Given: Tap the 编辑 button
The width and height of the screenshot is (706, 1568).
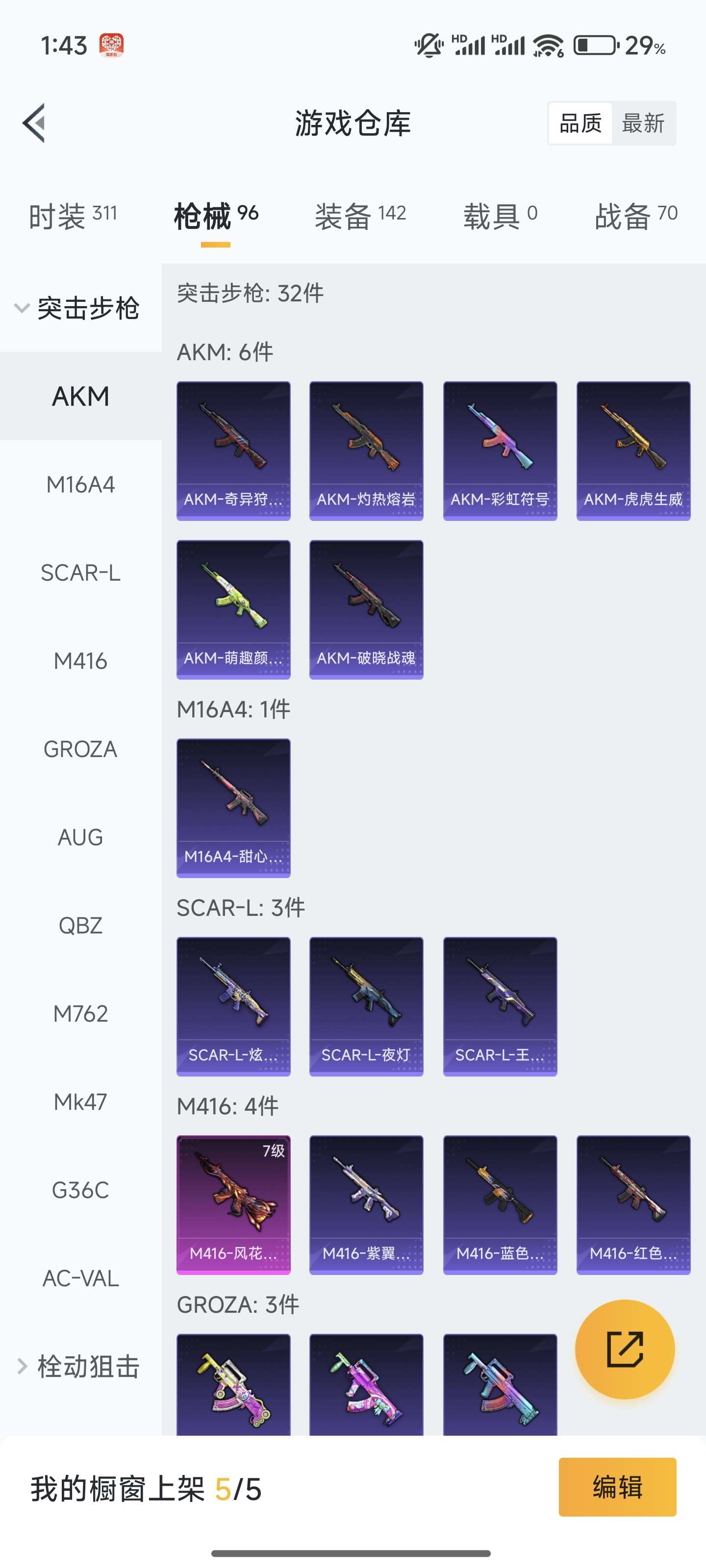Looking at the screenshot, I should click(x=617, y=1487).
